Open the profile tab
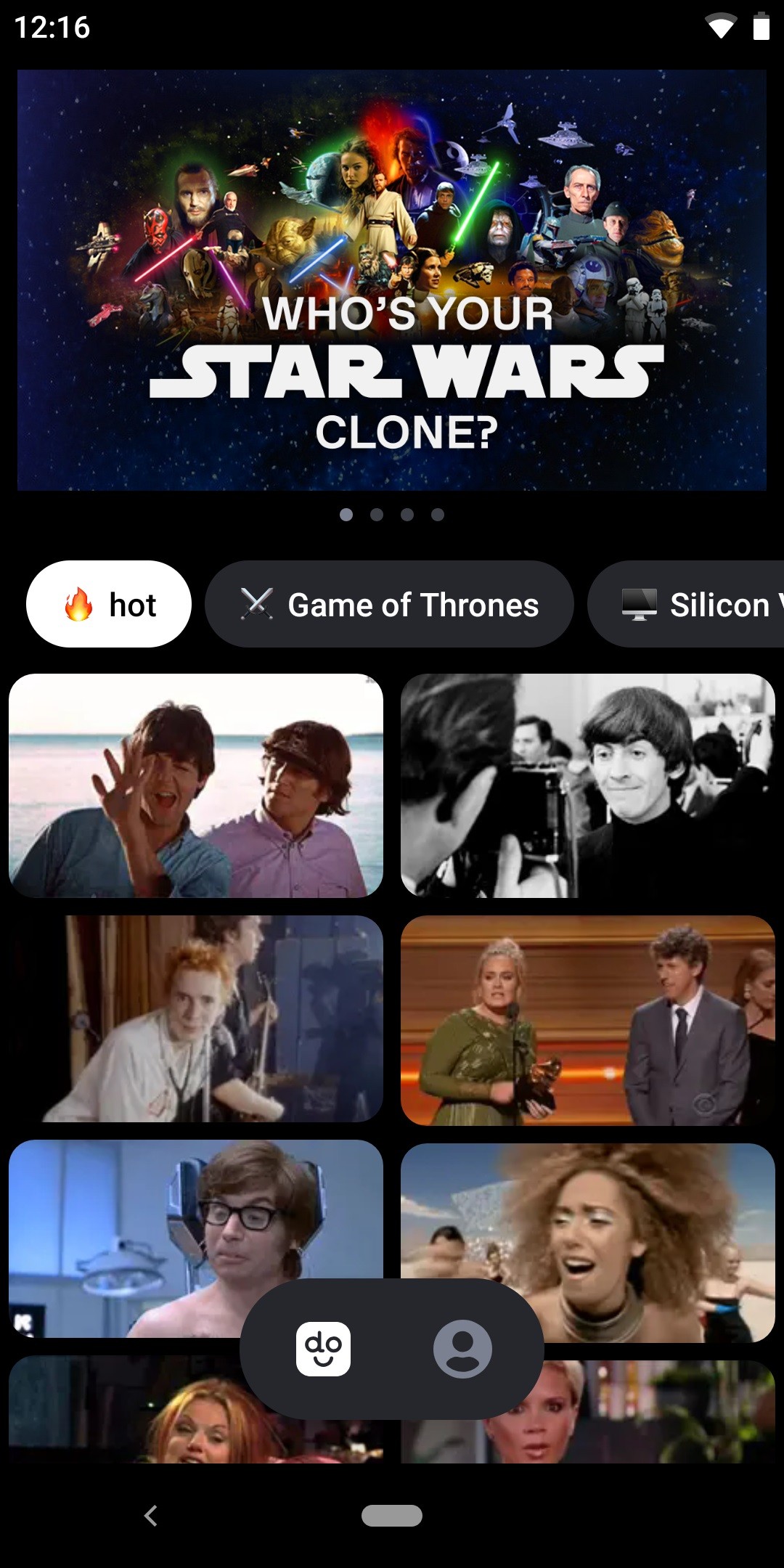The image size is (784, 1568). point(462,1349)
